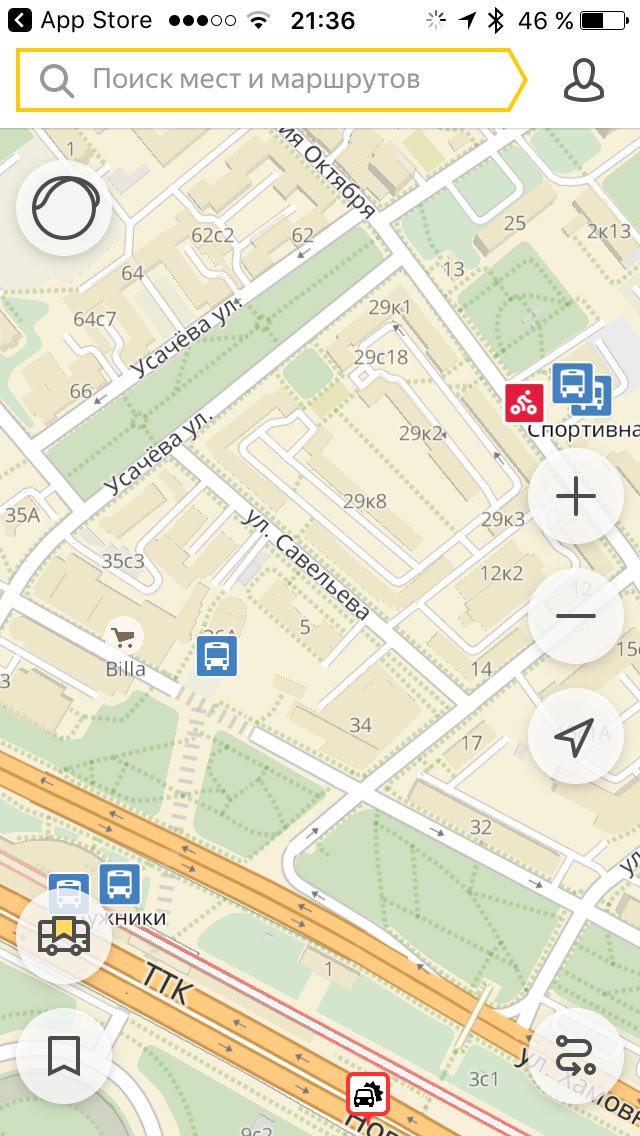Open the search field for places and routes
Viewport: 640px width, 1136px height.
[x=271, y=80]
